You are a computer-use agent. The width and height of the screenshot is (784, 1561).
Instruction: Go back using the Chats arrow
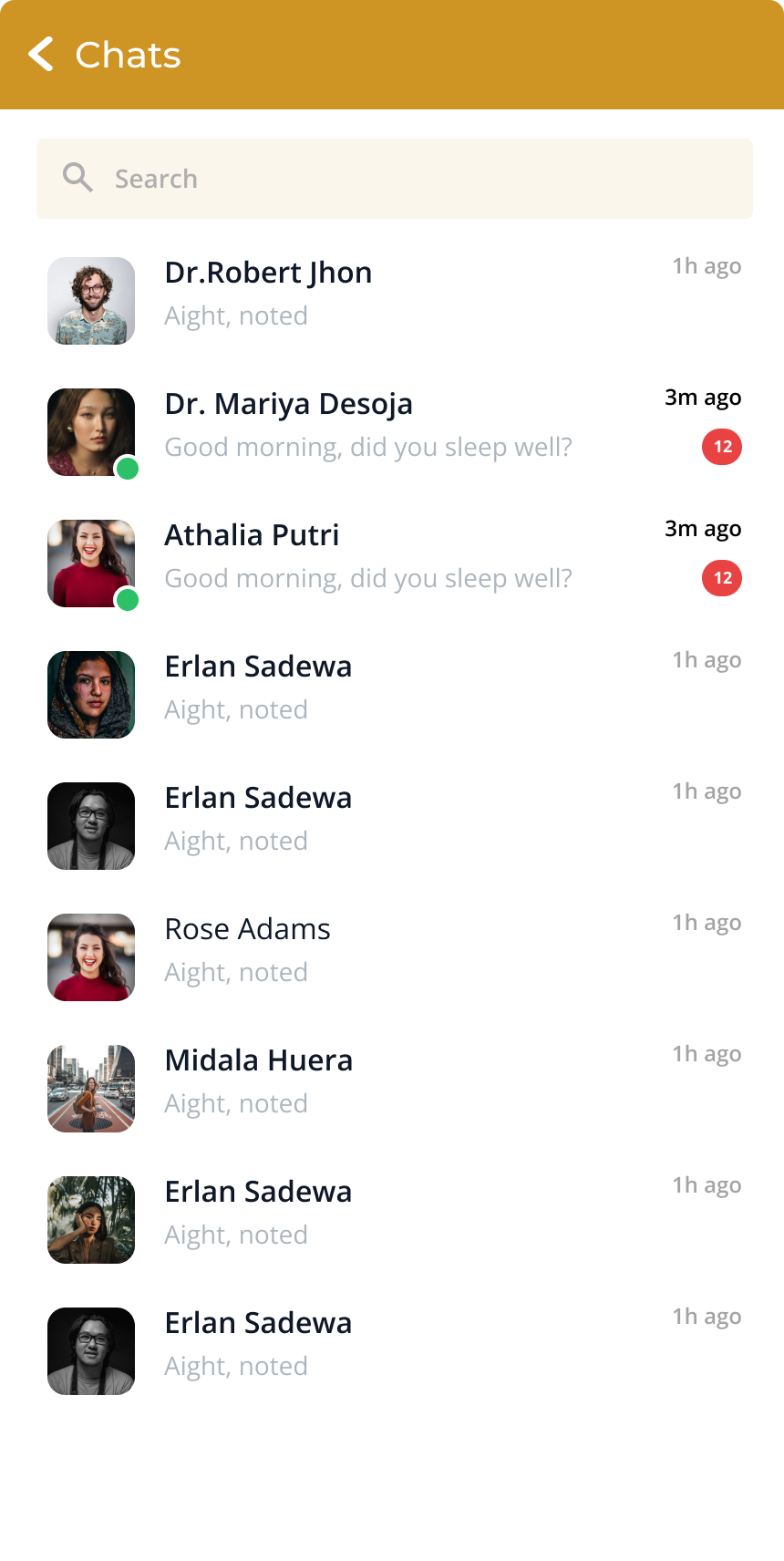pos(41,55)
